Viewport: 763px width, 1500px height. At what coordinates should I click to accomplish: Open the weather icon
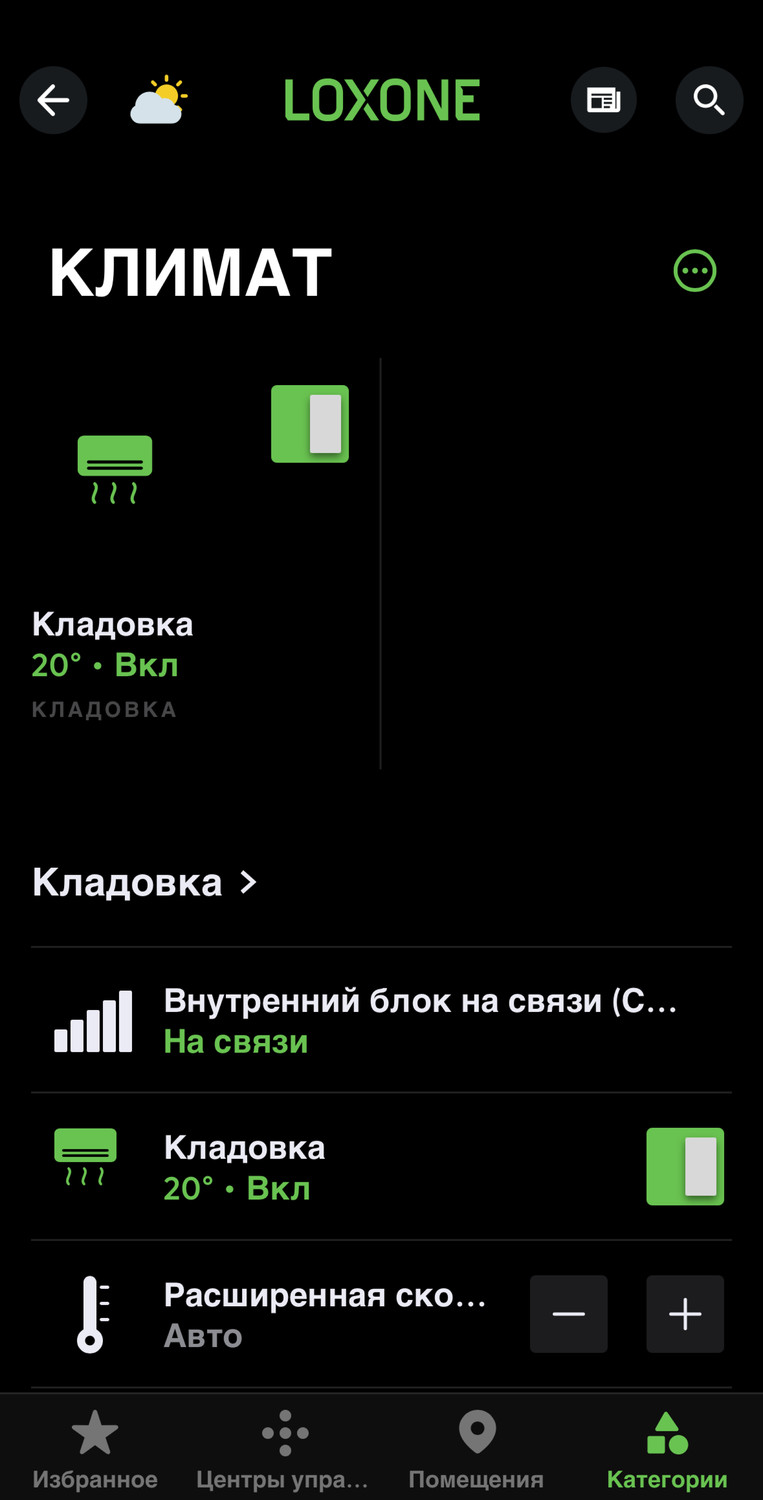point(158,101)
